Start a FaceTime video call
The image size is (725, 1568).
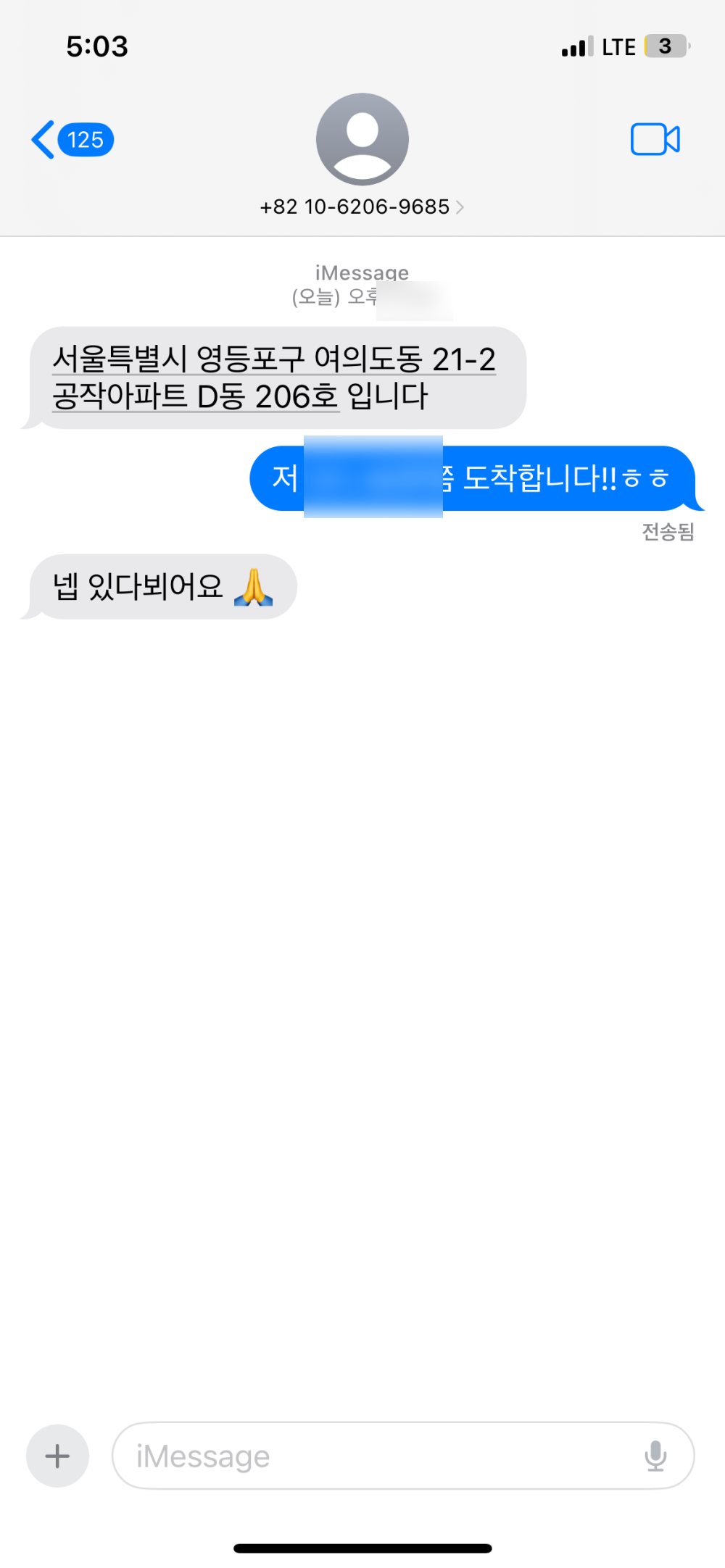(655, 140)
